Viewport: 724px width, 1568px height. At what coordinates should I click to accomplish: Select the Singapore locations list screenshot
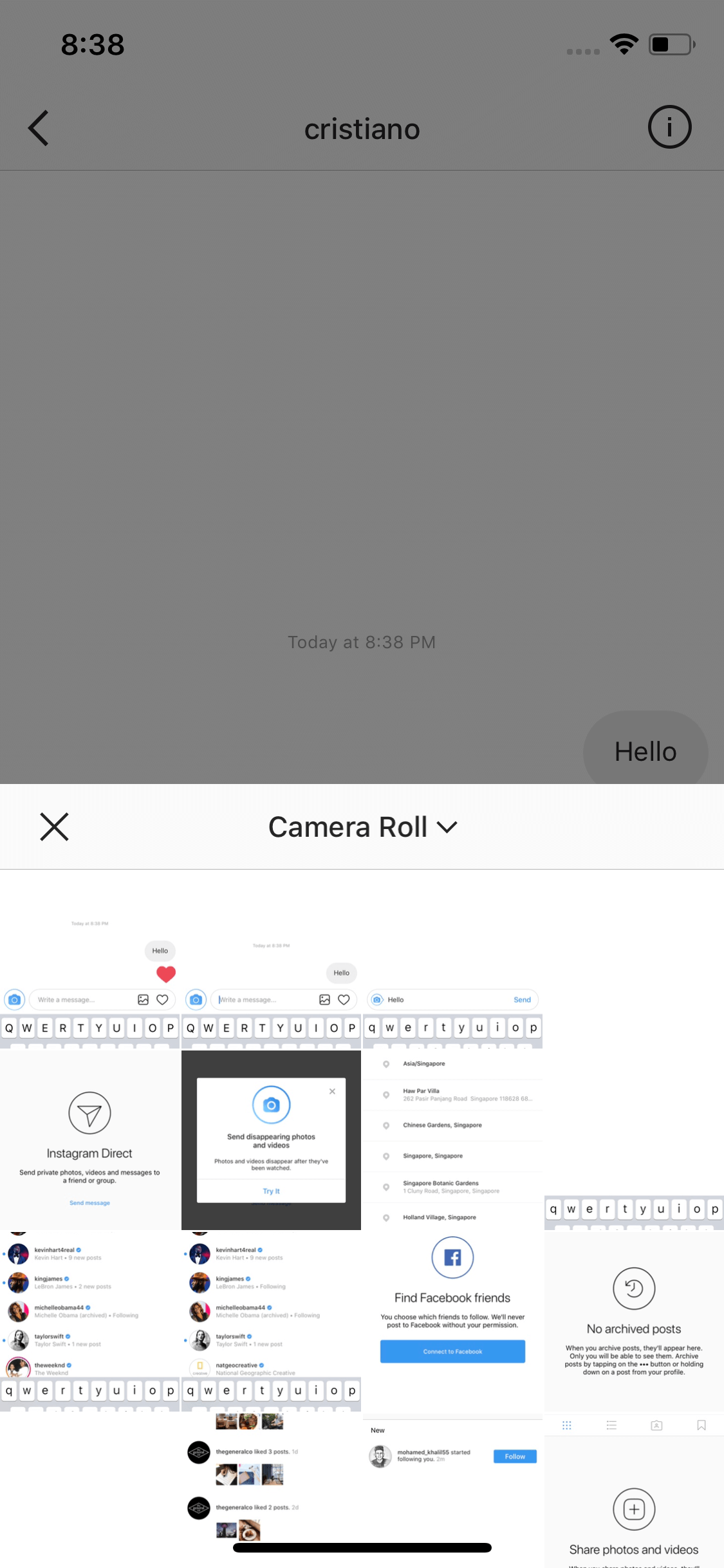[x=452, y=1140]
